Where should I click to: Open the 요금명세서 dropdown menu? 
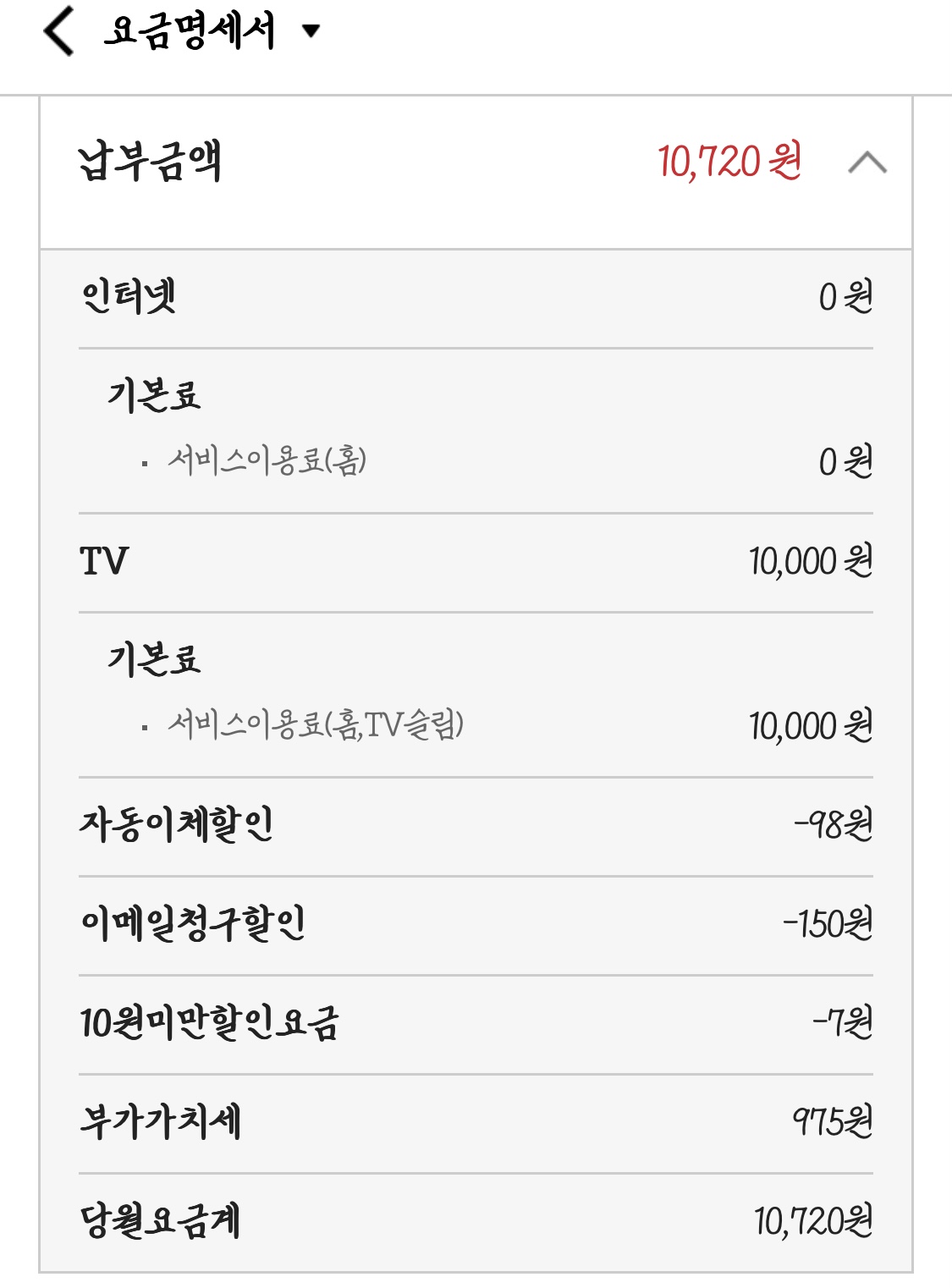pyautogui.click(x=311, y=32)
